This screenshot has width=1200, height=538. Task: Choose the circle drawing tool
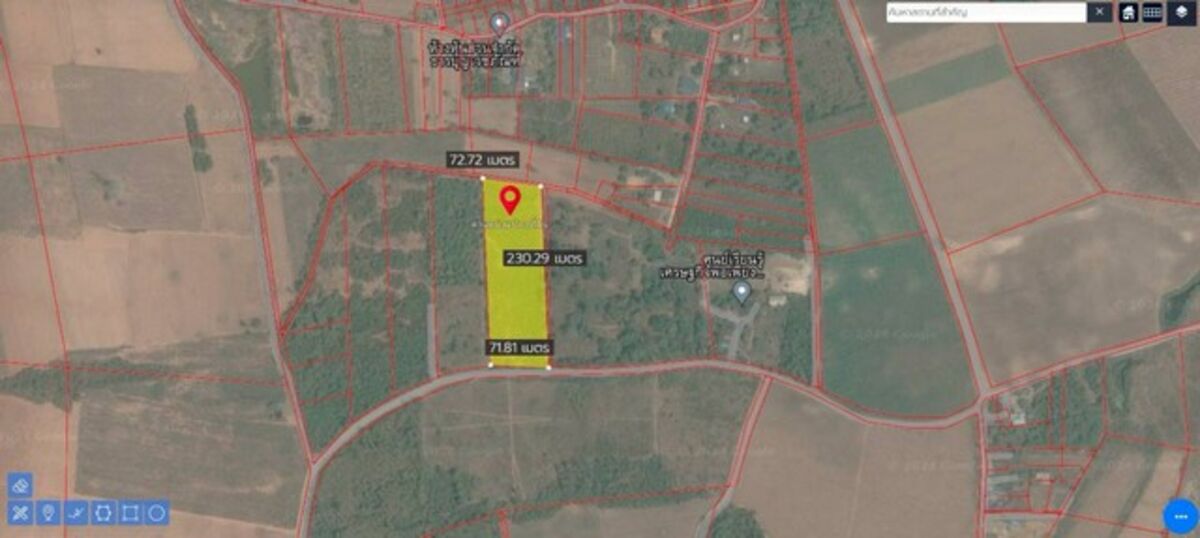point(157,513)
